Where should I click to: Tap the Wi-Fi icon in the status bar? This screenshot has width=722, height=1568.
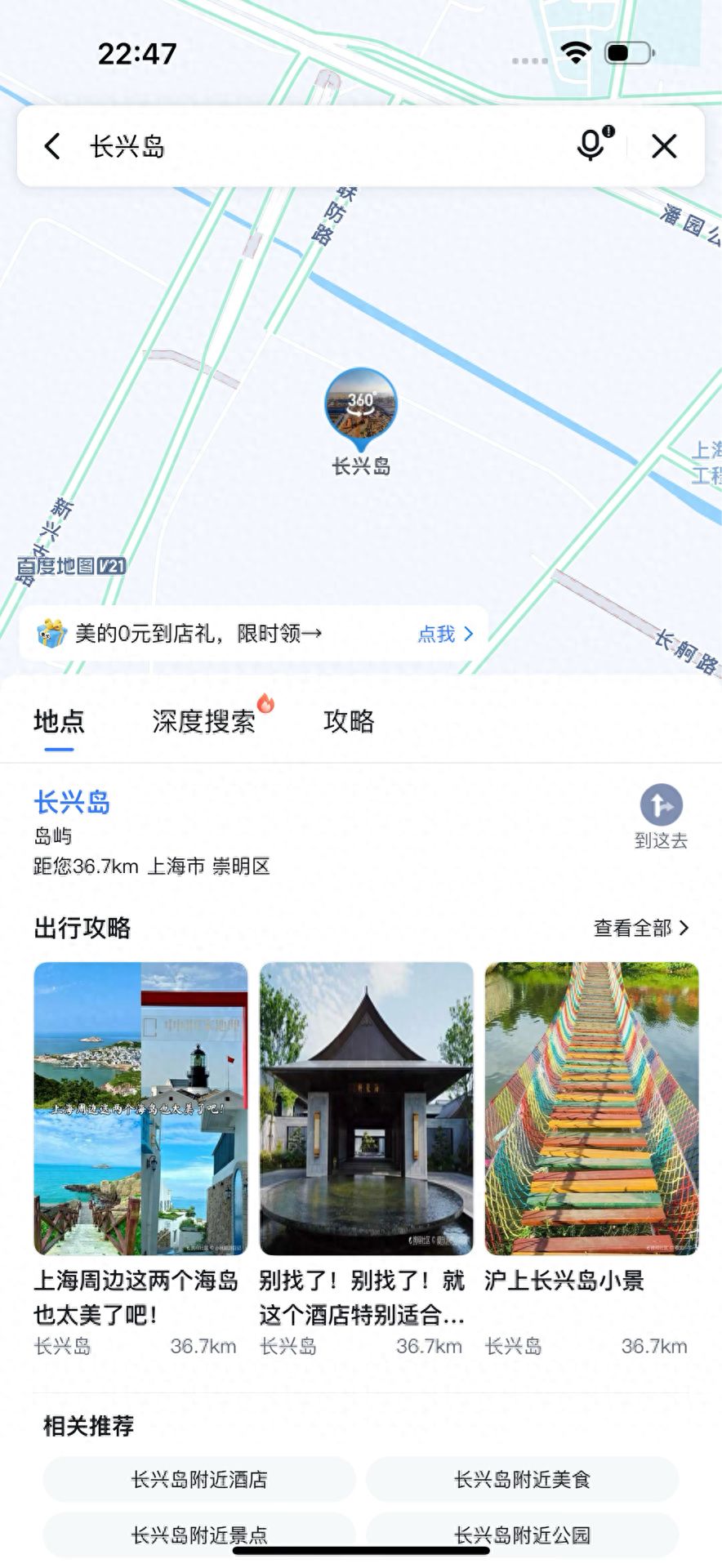pos(574,51)
